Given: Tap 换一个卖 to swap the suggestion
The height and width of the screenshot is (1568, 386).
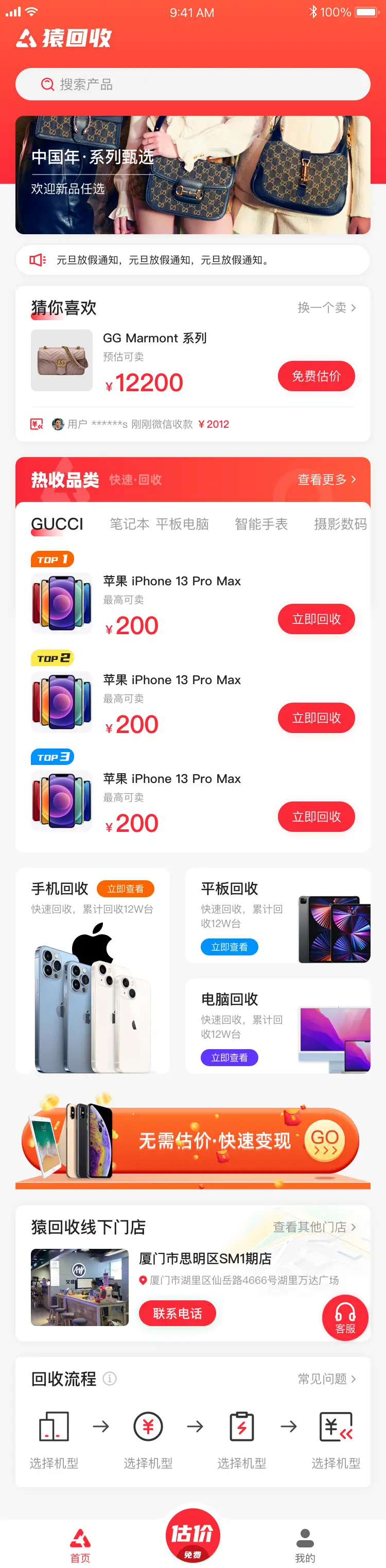Looking at the screenshot, I should click(x=326, y=307).
